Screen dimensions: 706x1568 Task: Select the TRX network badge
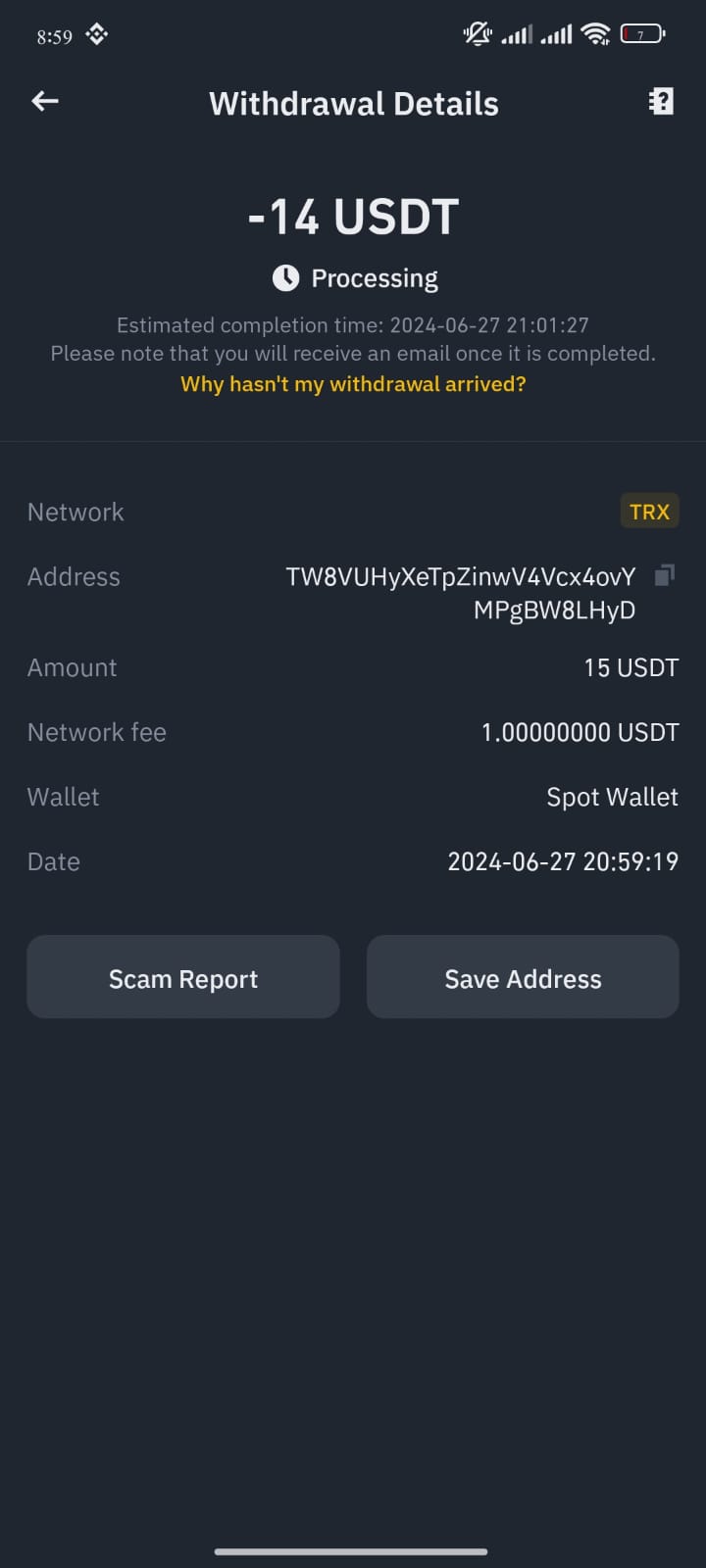(x=649, y=511)
